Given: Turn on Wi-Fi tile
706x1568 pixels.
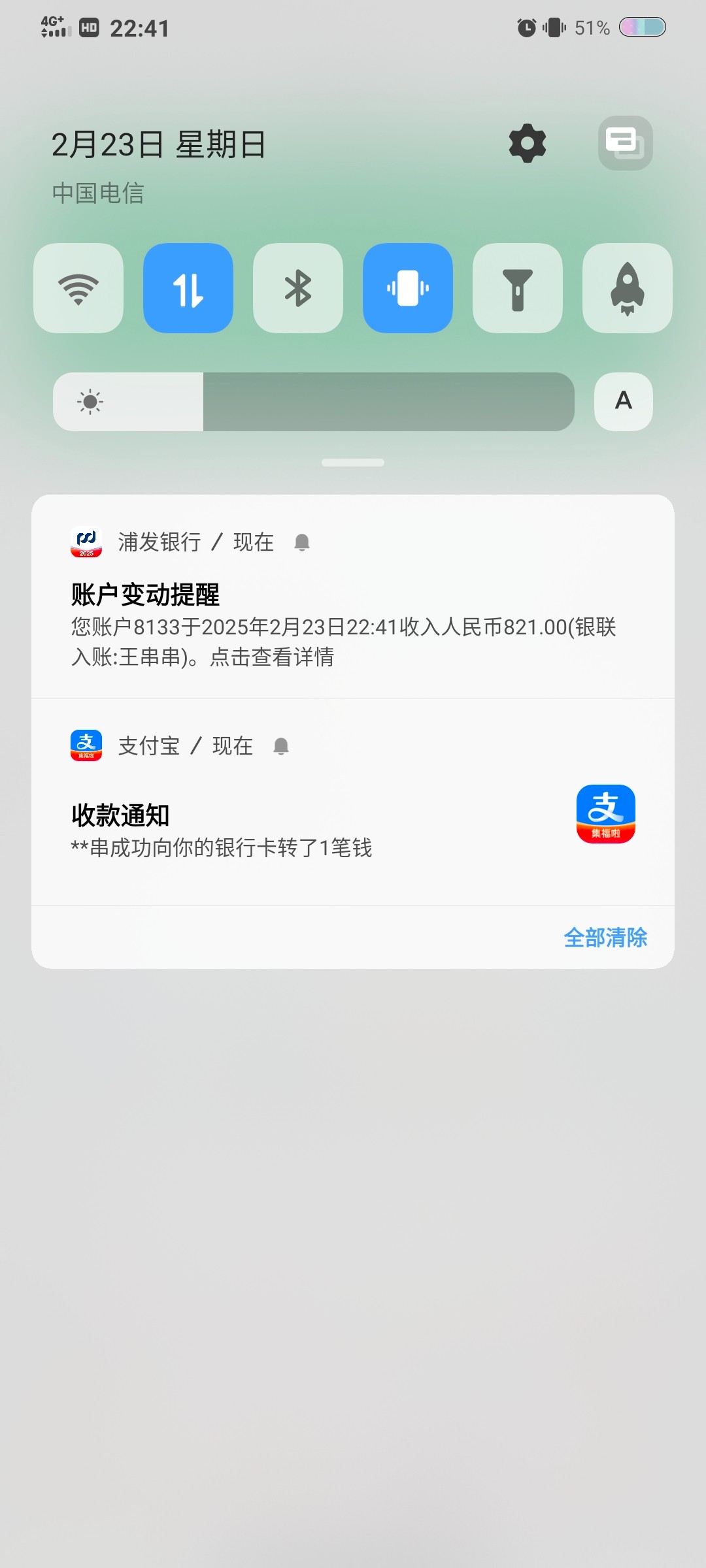Looking at the screenshot, I should coord(78,288).
